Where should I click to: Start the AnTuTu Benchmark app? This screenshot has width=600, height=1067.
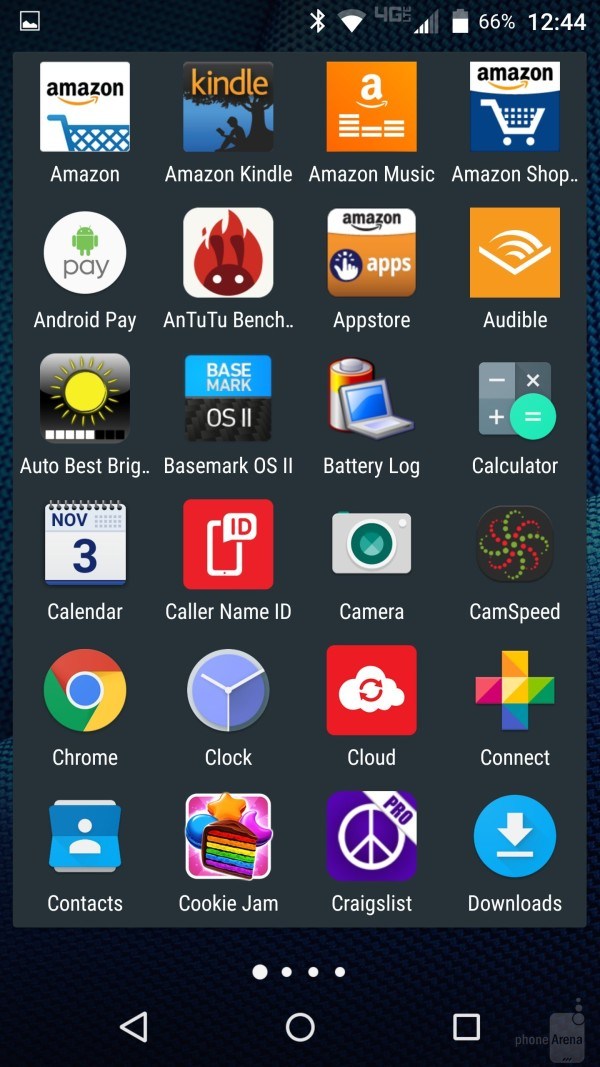[x=228, y=254]
